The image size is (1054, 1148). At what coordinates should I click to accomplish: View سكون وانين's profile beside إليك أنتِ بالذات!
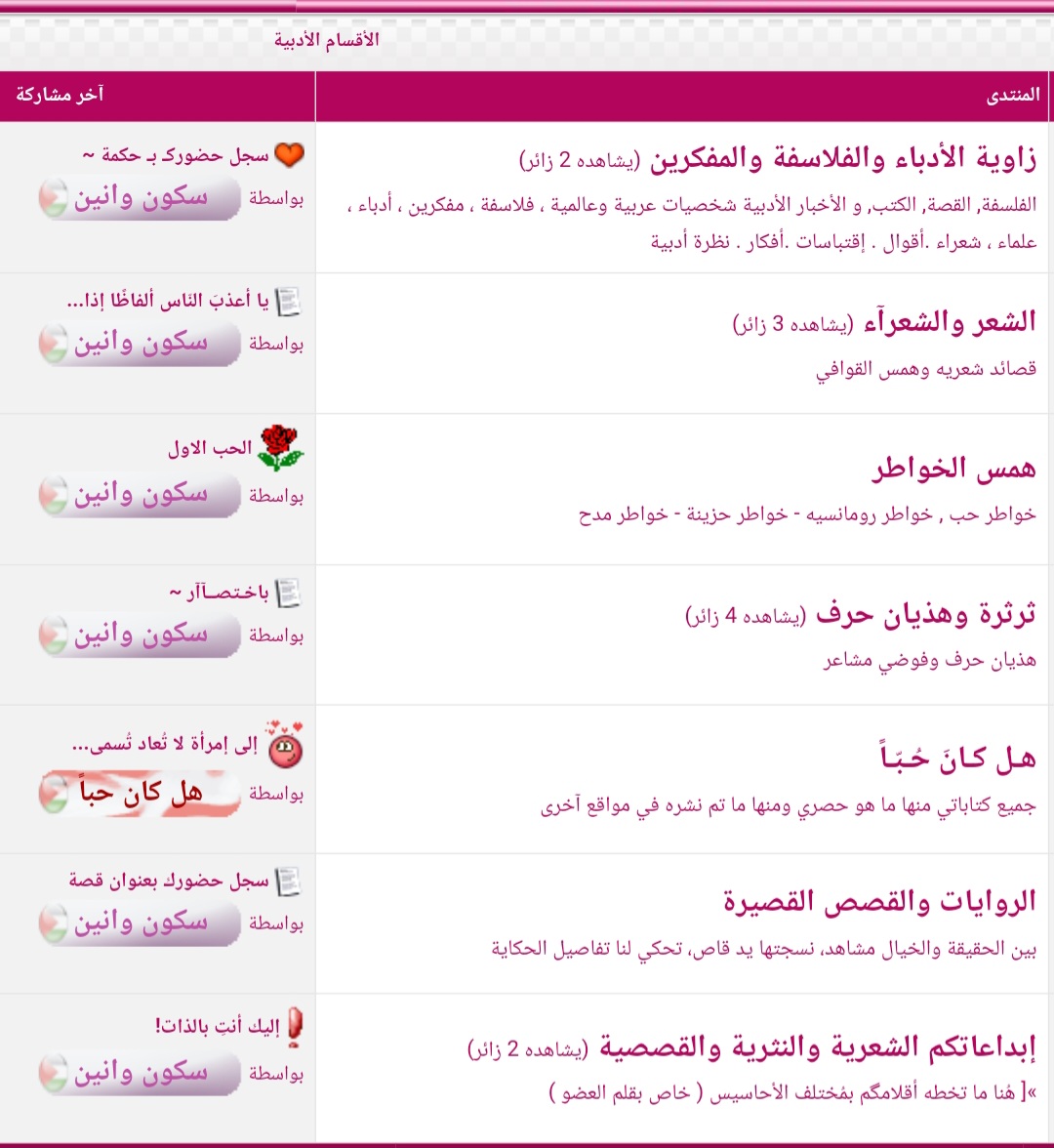tap(141, 1074)
